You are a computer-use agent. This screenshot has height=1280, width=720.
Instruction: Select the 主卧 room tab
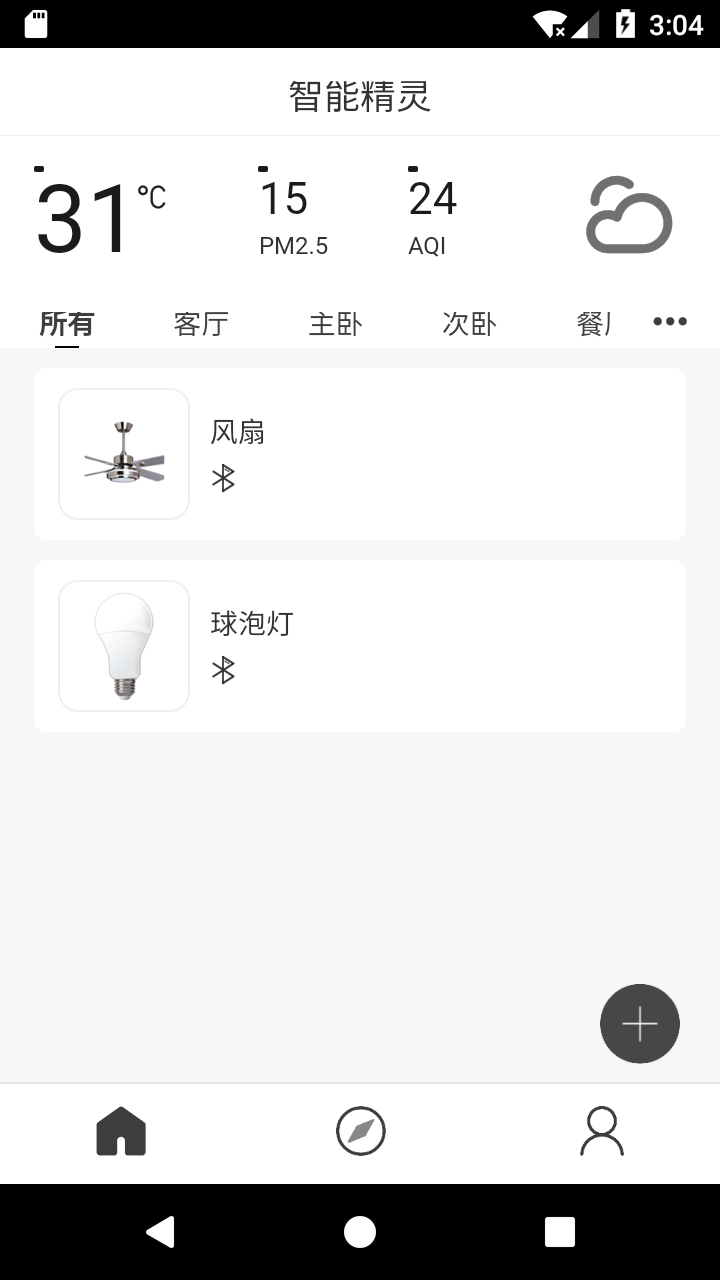tap(334, 323)
